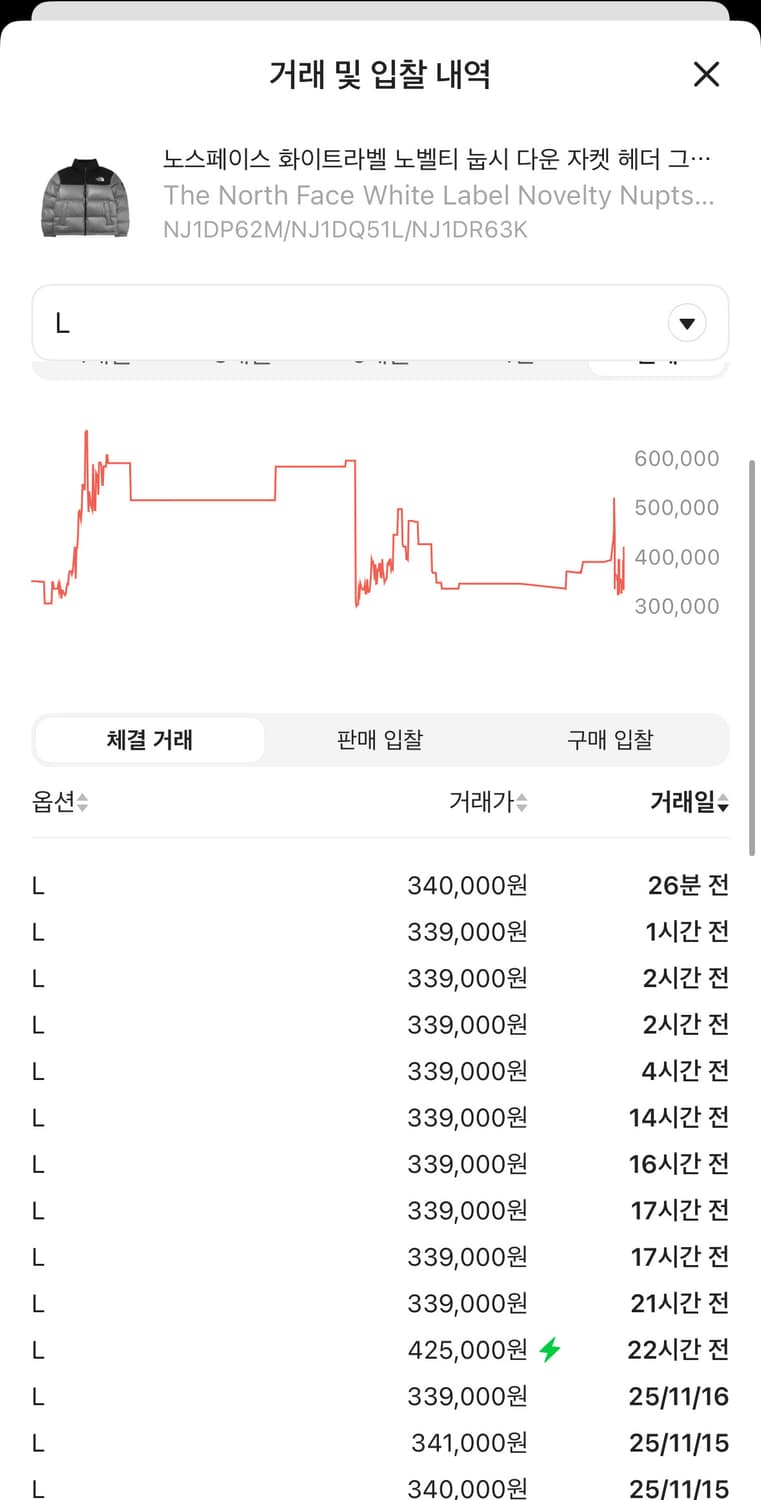Image resolution: width=761 pixels, height=1500 pixels.
Task: Click the newest 340,000원 transaction row
Action: [x=380, y=884]
